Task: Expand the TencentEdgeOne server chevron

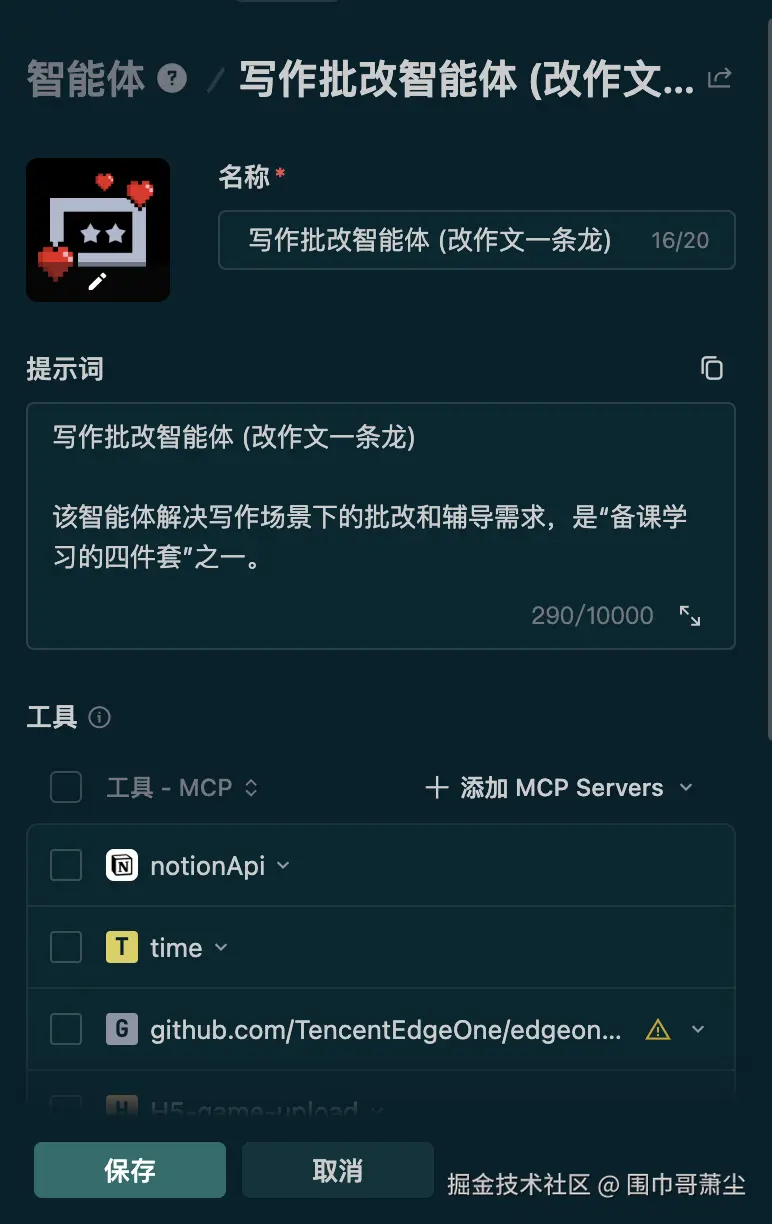Action: pos(698,1029)
